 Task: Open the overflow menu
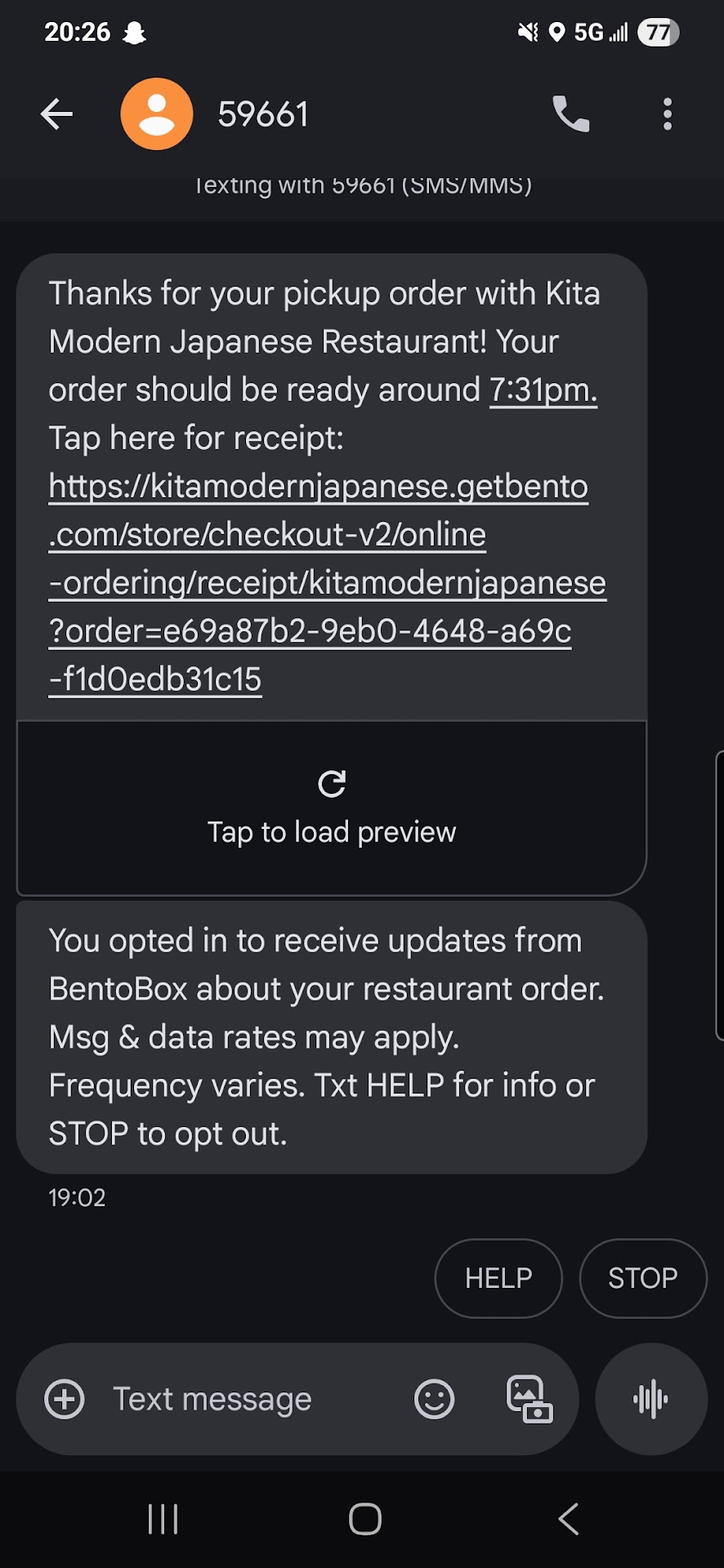668,114
